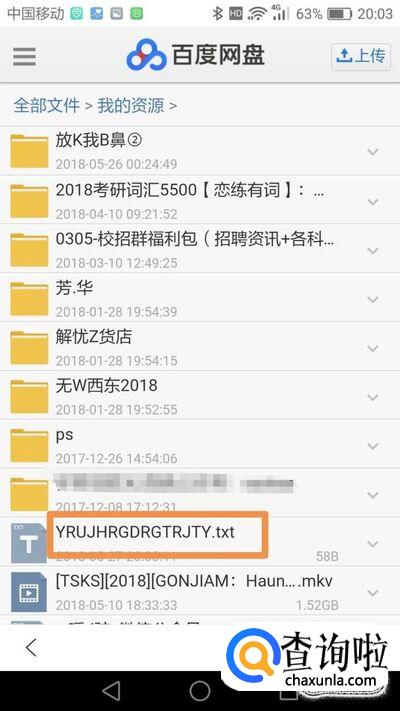The width and height of the screenshot is (400, 711).
Task: Open the 芳.华 folder
Action: pyautogui.click(x=200, y=297)
